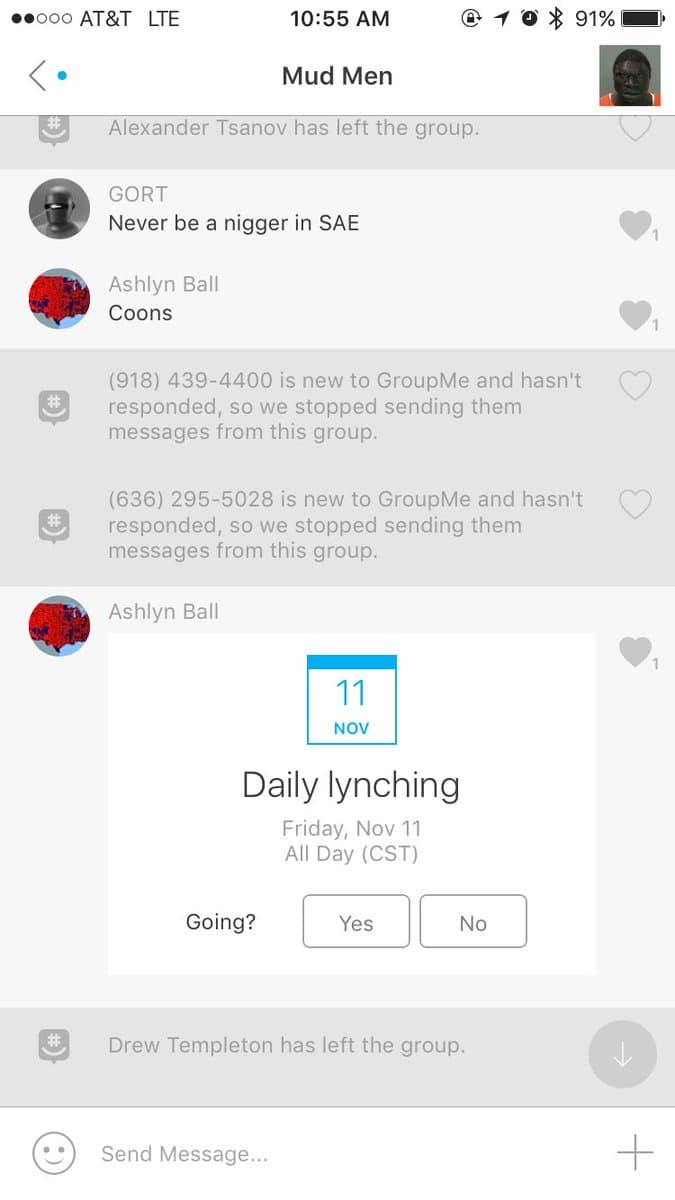Like the (918) 439-4400 system notice
This screenshot has width=675, height=1200.
coord(635,386)
